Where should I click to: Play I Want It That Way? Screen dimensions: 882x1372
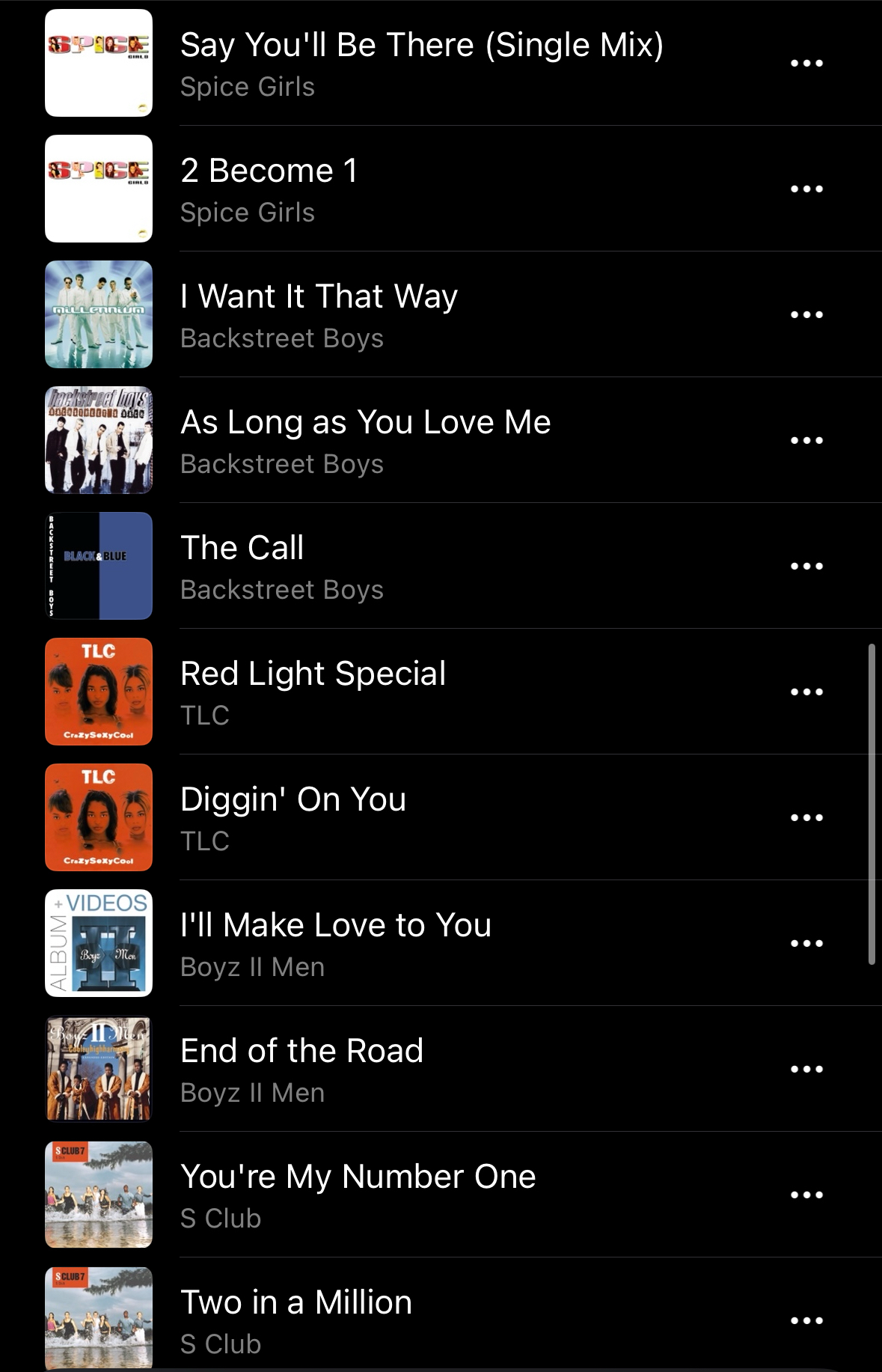(x=319, y=297)
